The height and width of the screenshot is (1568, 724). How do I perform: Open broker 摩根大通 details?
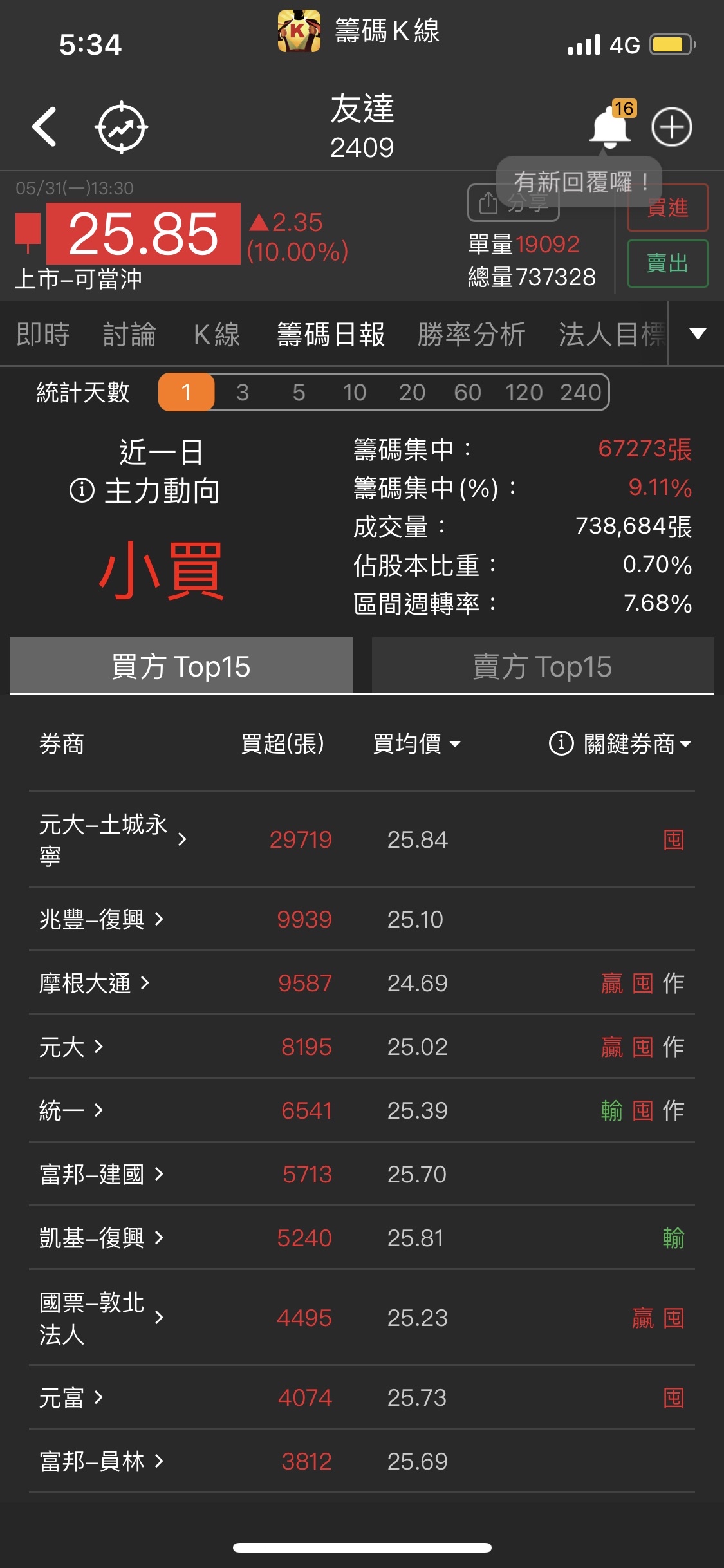tap(94, 983)
